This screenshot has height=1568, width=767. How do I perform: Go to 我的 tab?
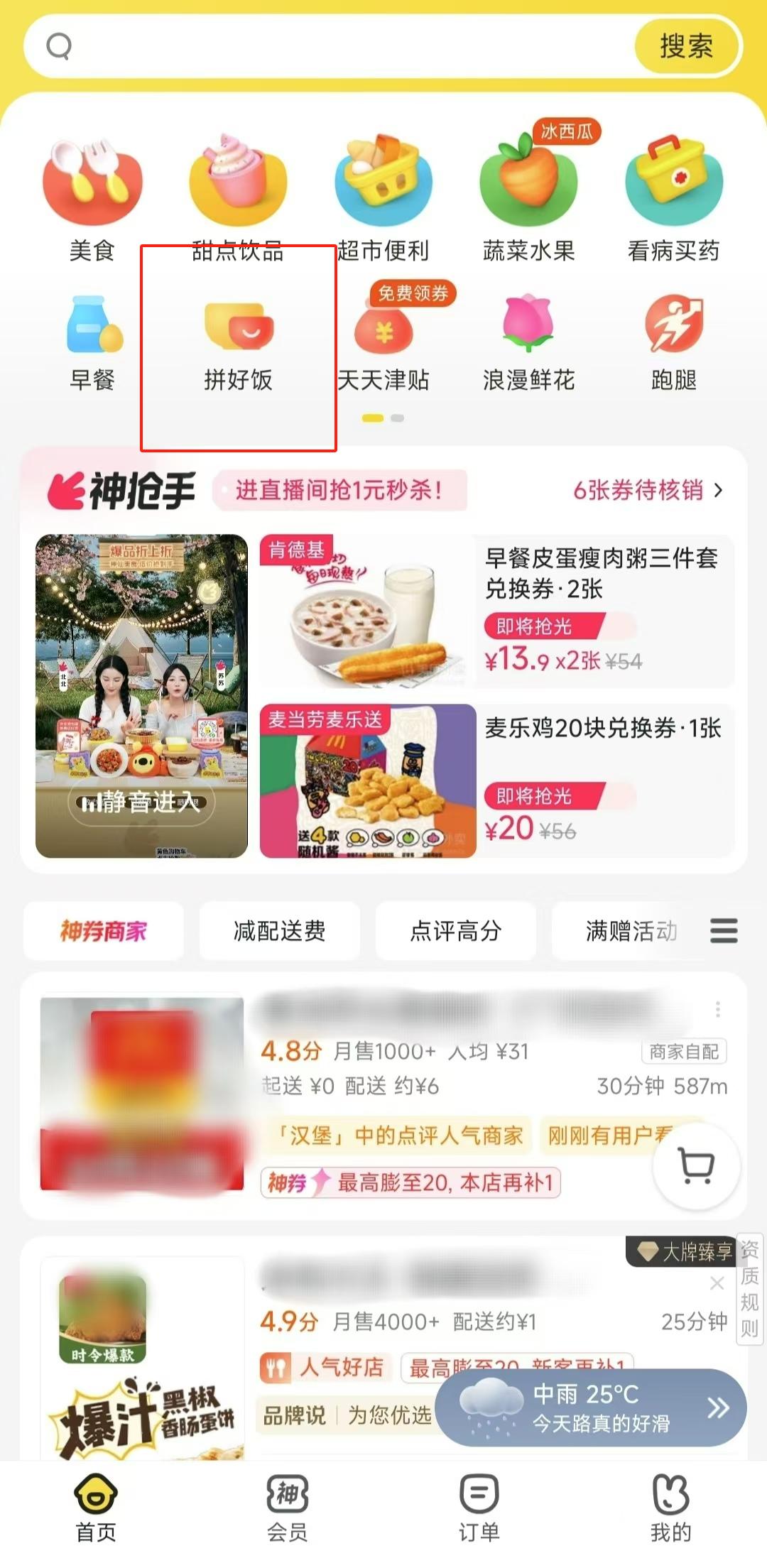pyautogui.click(x=670, y=1507)
